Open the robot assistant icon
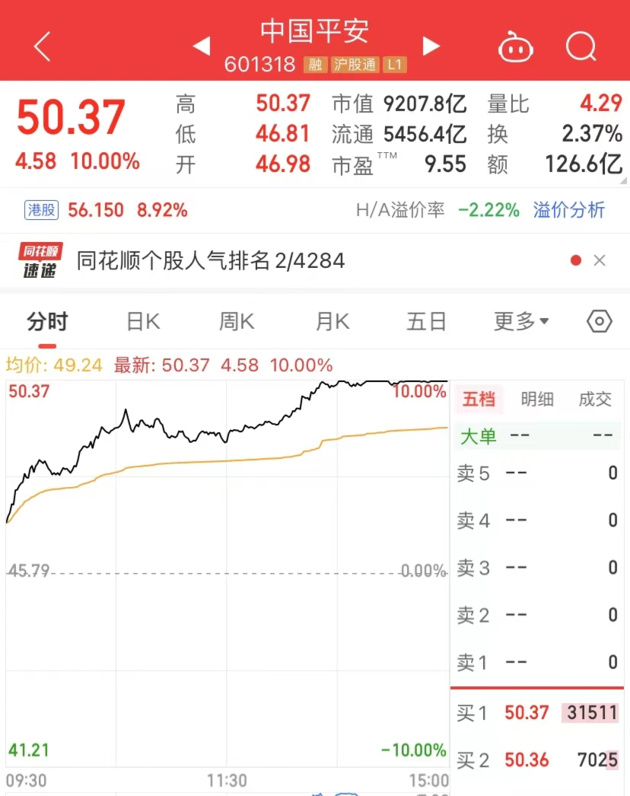The width and height of the screenshot is (630, 796). click(x=513, y=46)
